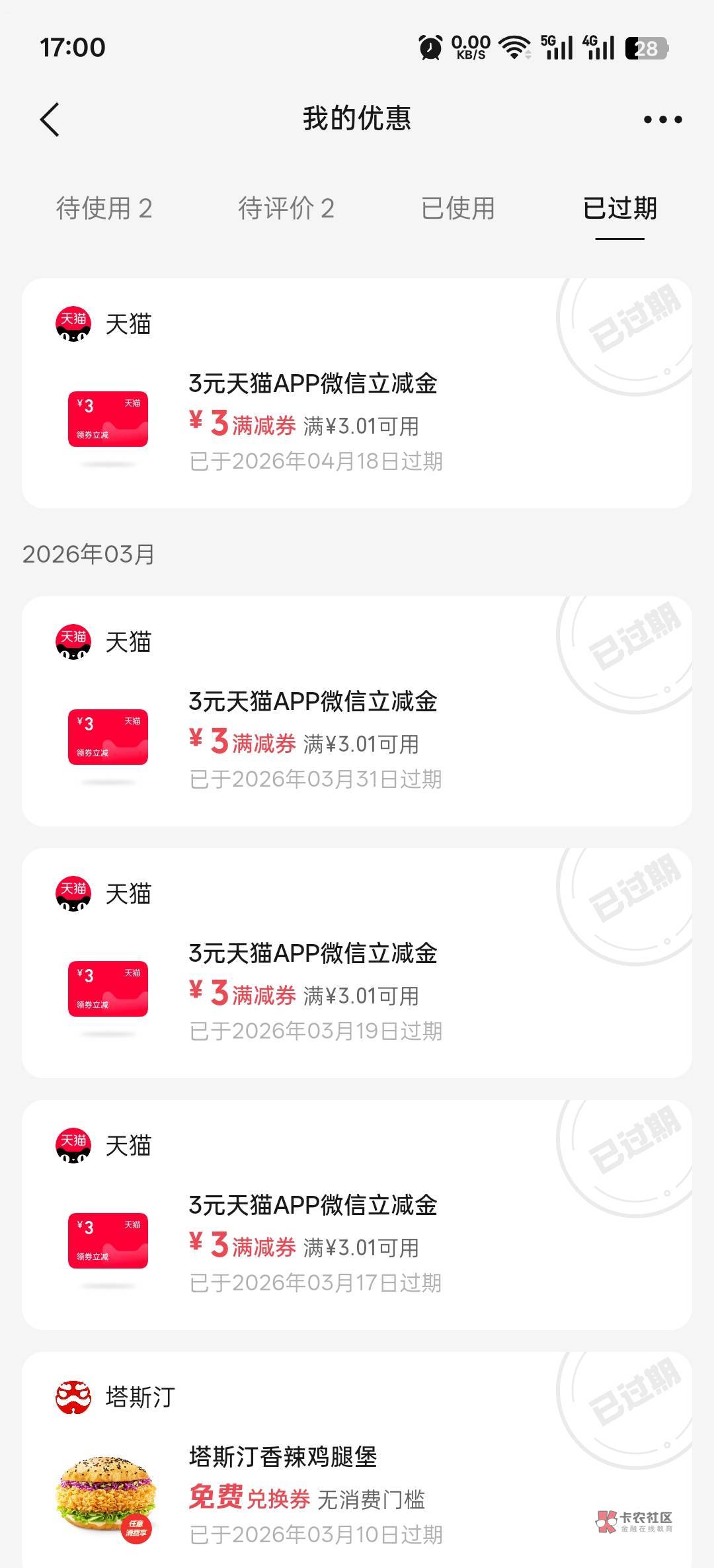
Task: Open the 天猫 coupon expired 04月18日
Action: pyautogui.click(x=357, y=393)
